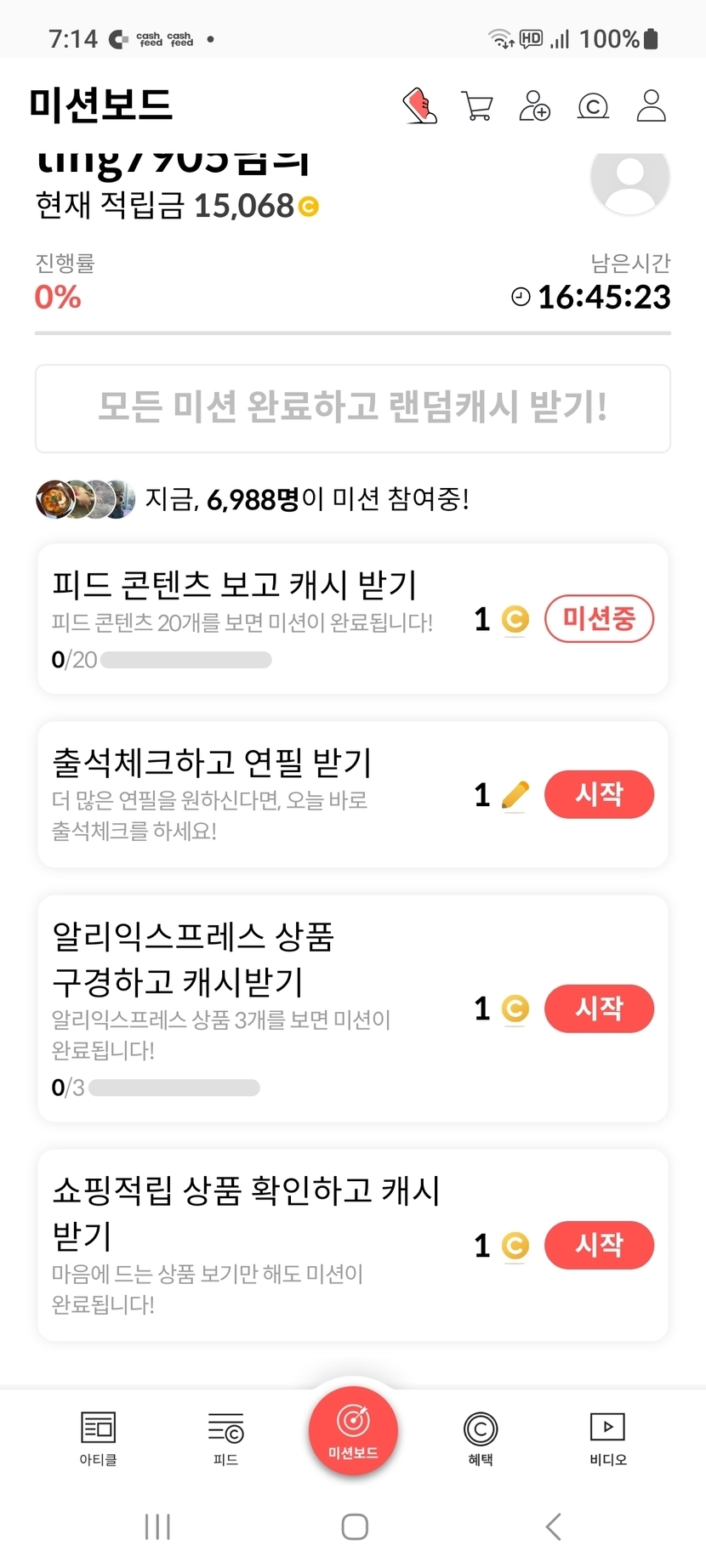Open my profile icon
The width and height of the screenshot is (706, 1568).
pos(652,106)
